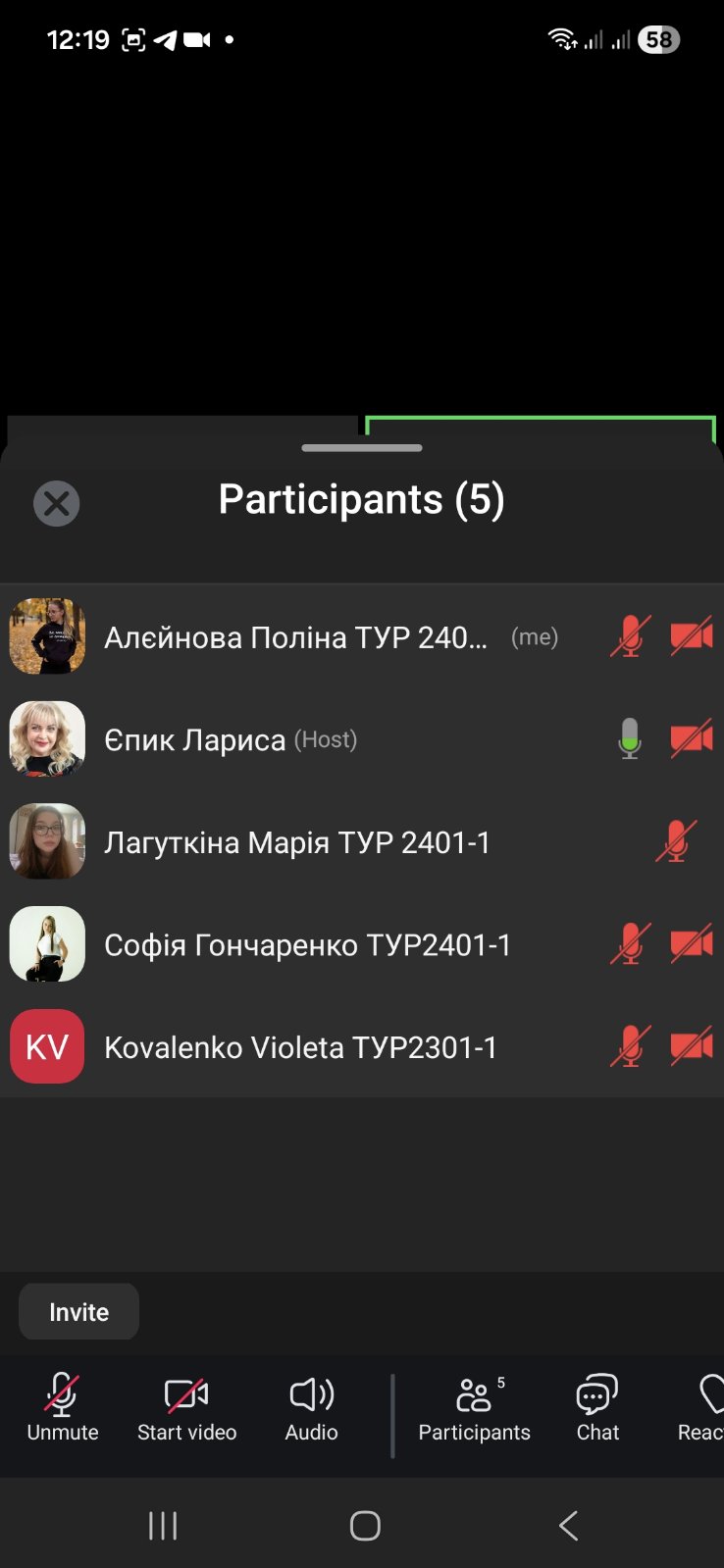Viewport: 724px width, 1568px height.
Task: Select participant Софія Гончаренко ТУР2401-1
Action: coord(307,945)
